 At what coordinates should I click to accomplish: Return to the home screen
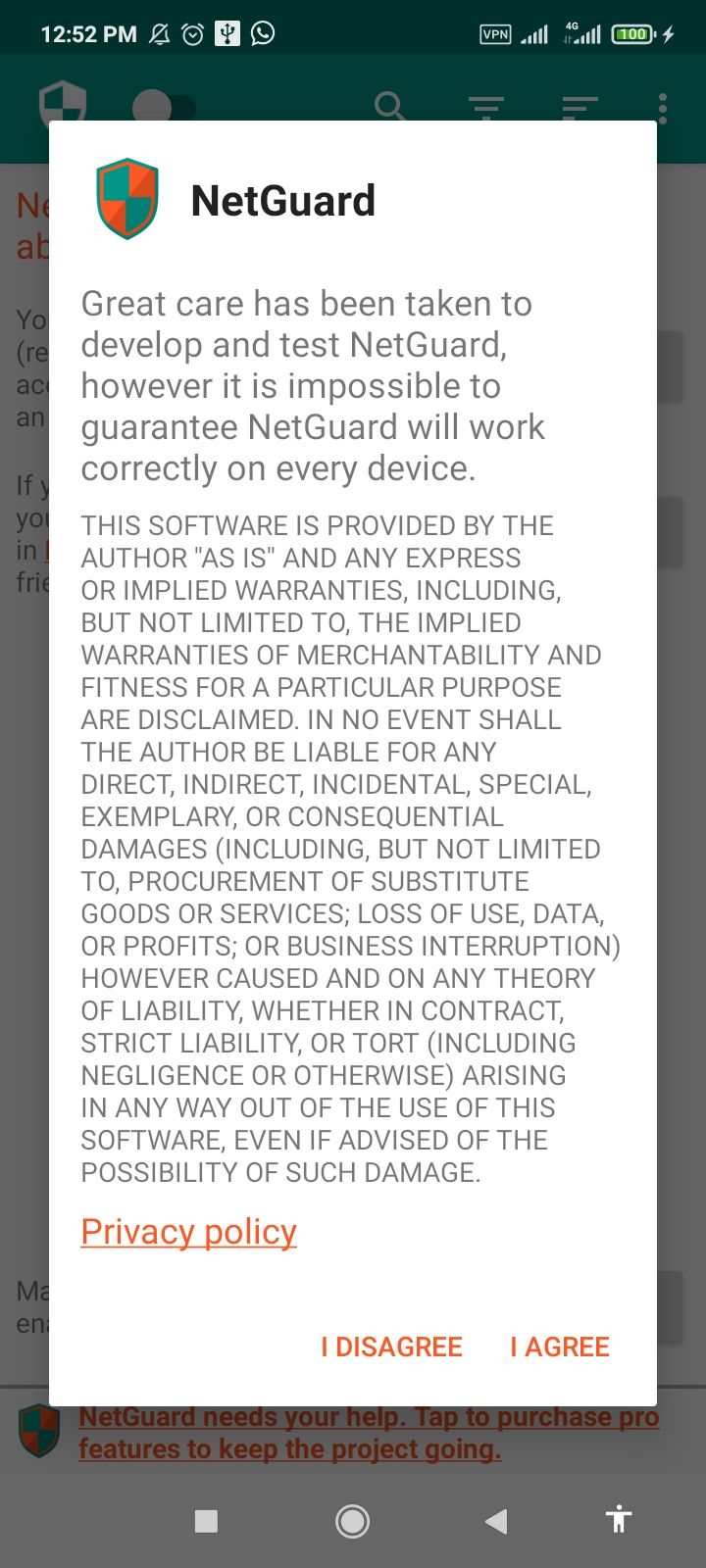pyautogui.click(x=352, y=1520)
